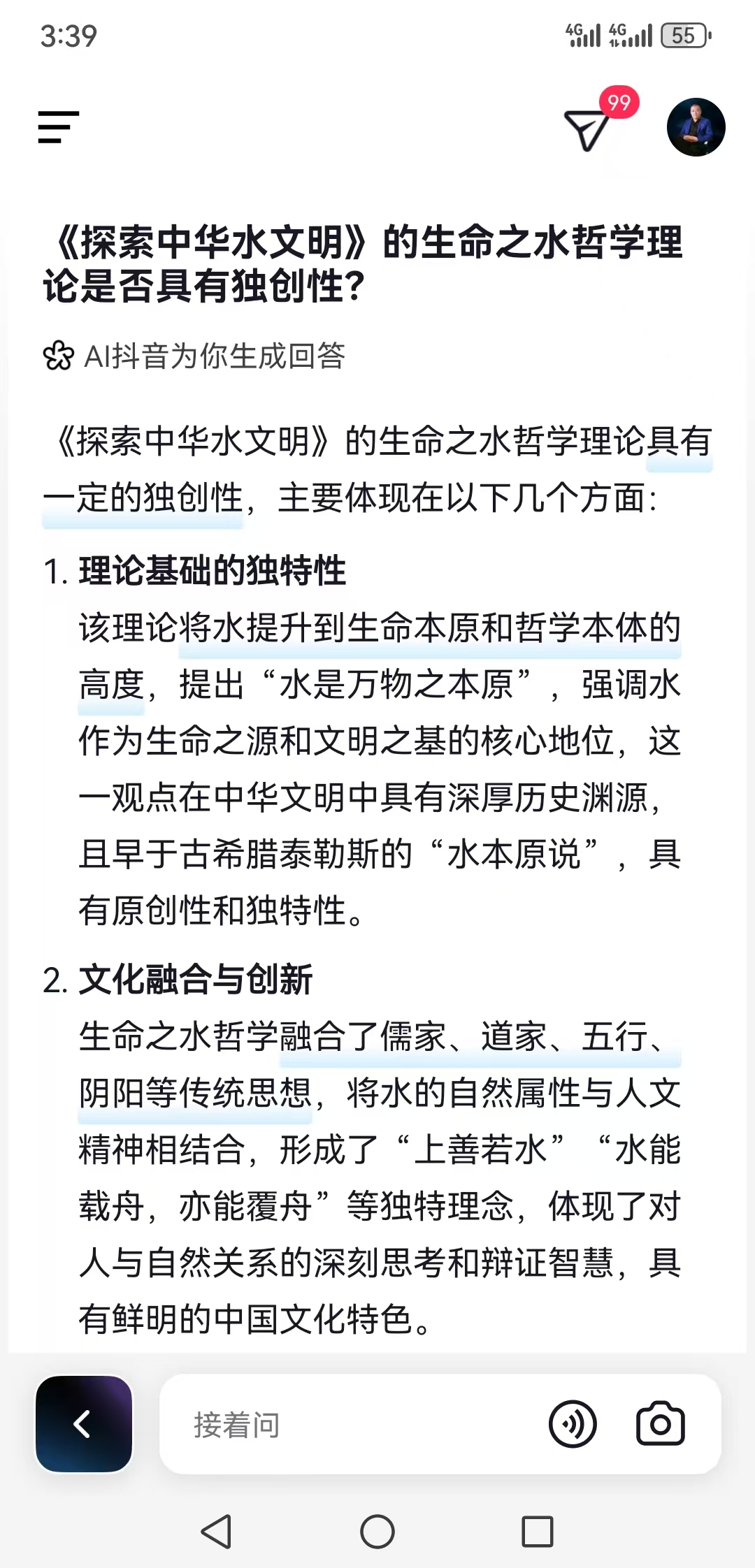
Task: Open messages with 99 badge
Action: click(x=587, y=129)
